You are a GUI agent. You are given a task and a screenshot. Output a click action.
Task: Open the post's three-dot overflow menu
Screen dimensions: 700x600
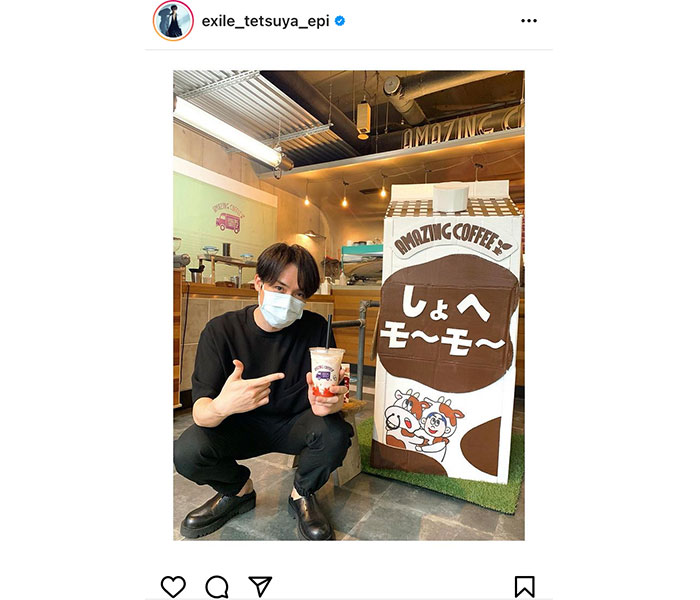tap(528, 20)
